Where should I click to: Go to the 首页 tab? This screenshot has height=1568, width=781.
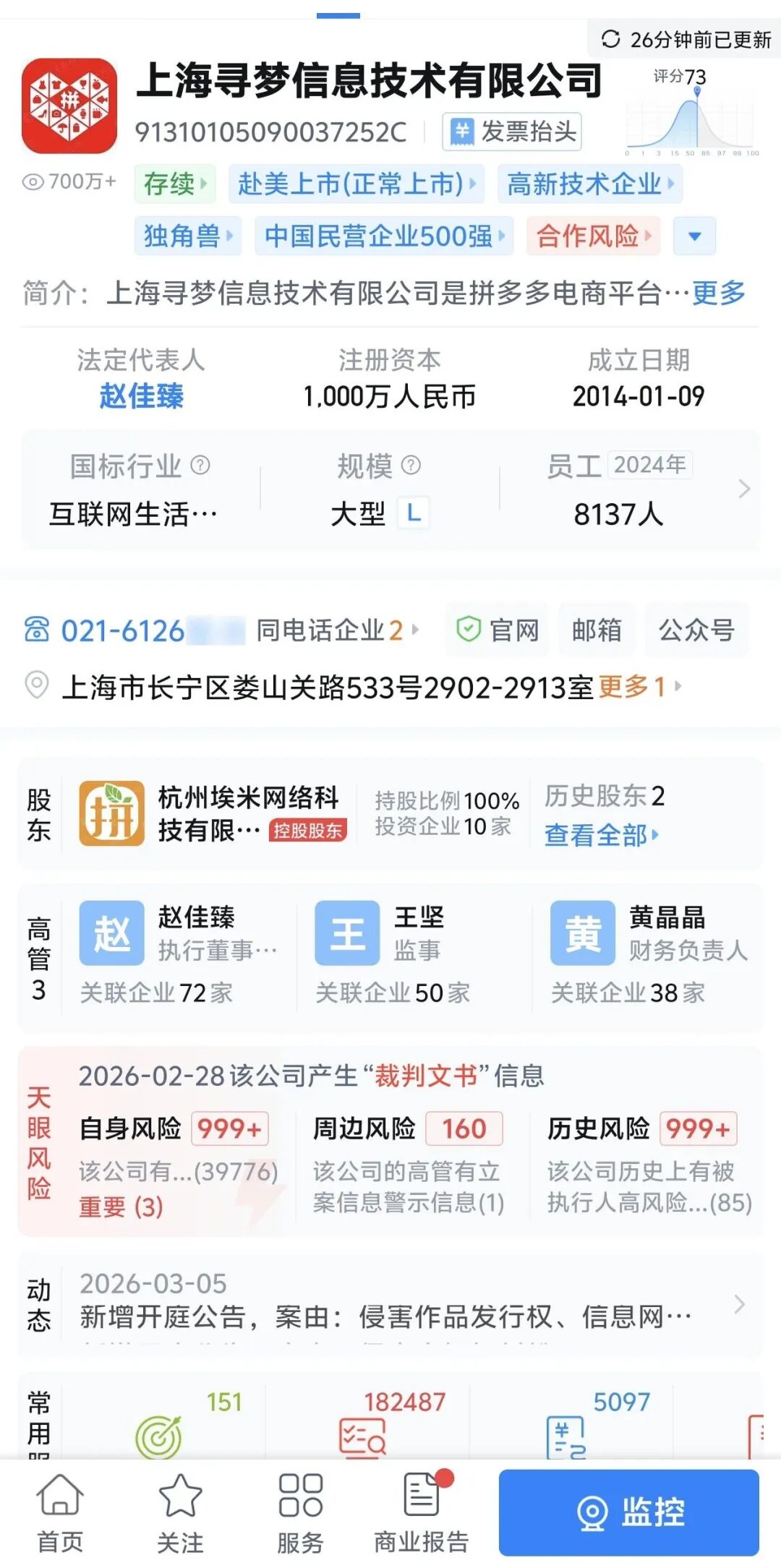60,1512
